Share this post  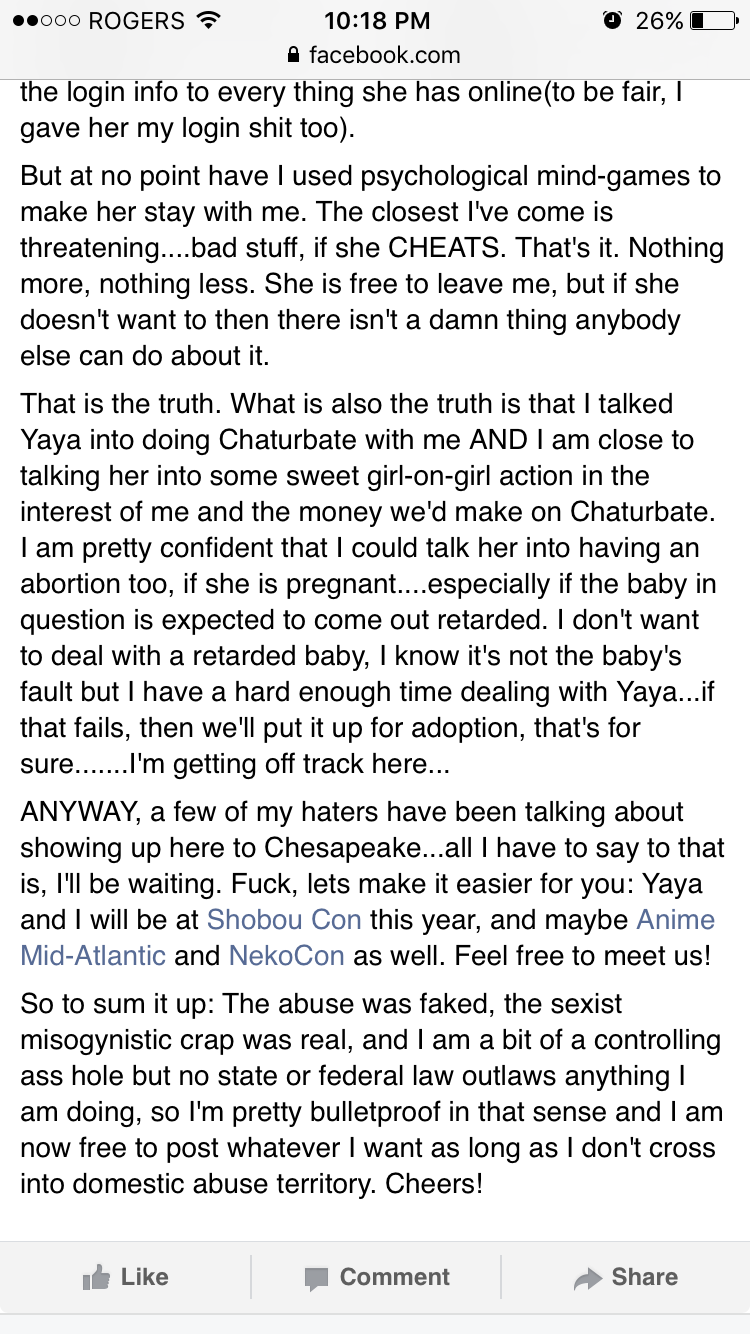625,1277
